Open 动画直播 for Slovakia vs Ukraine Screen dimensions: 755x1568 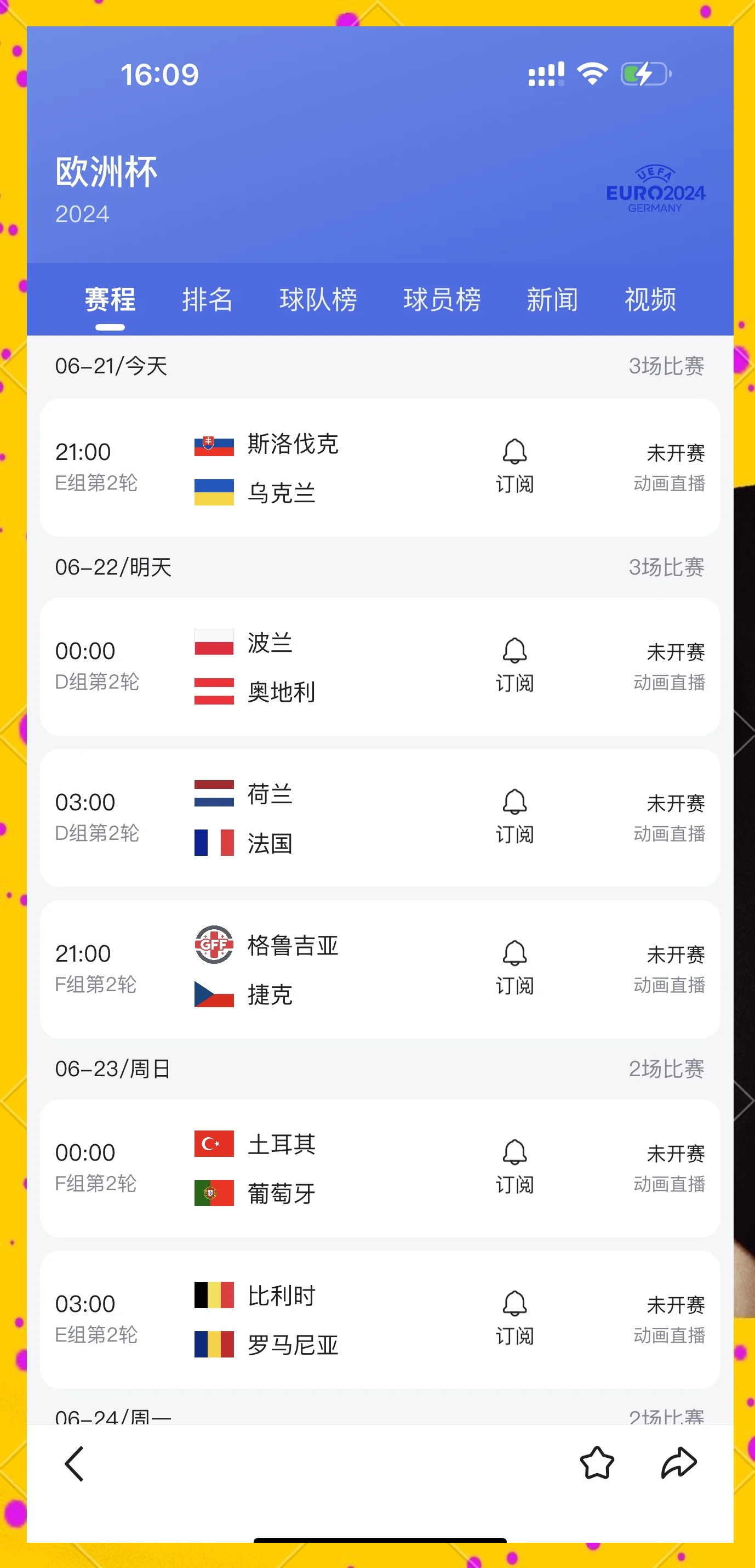click(668, 484)
